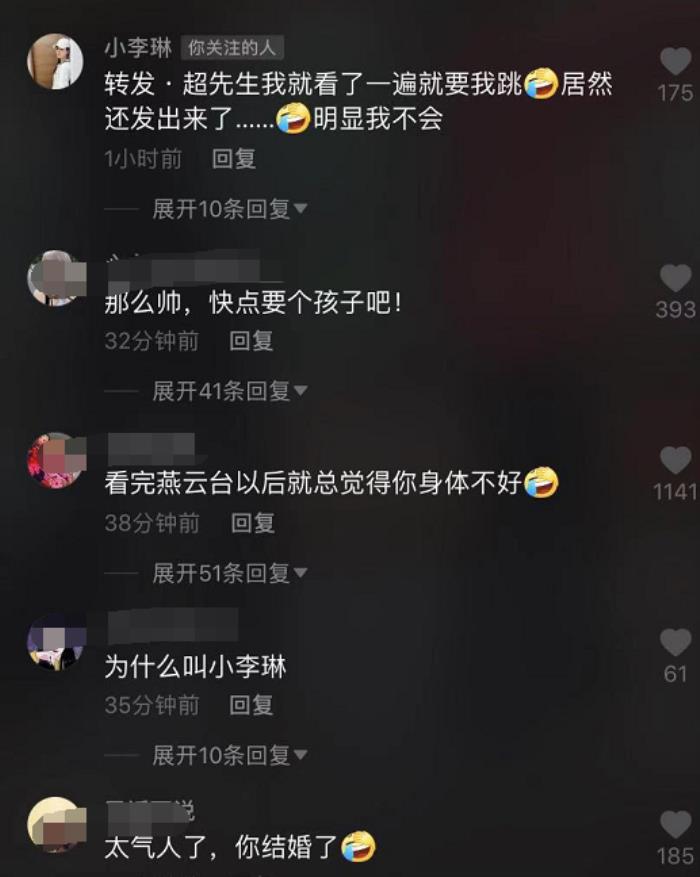The height and width of the screenshot is (877, 700).
Task: Like the comment 那么帅，快点要个孩子吧
Action: pos(676,279)
